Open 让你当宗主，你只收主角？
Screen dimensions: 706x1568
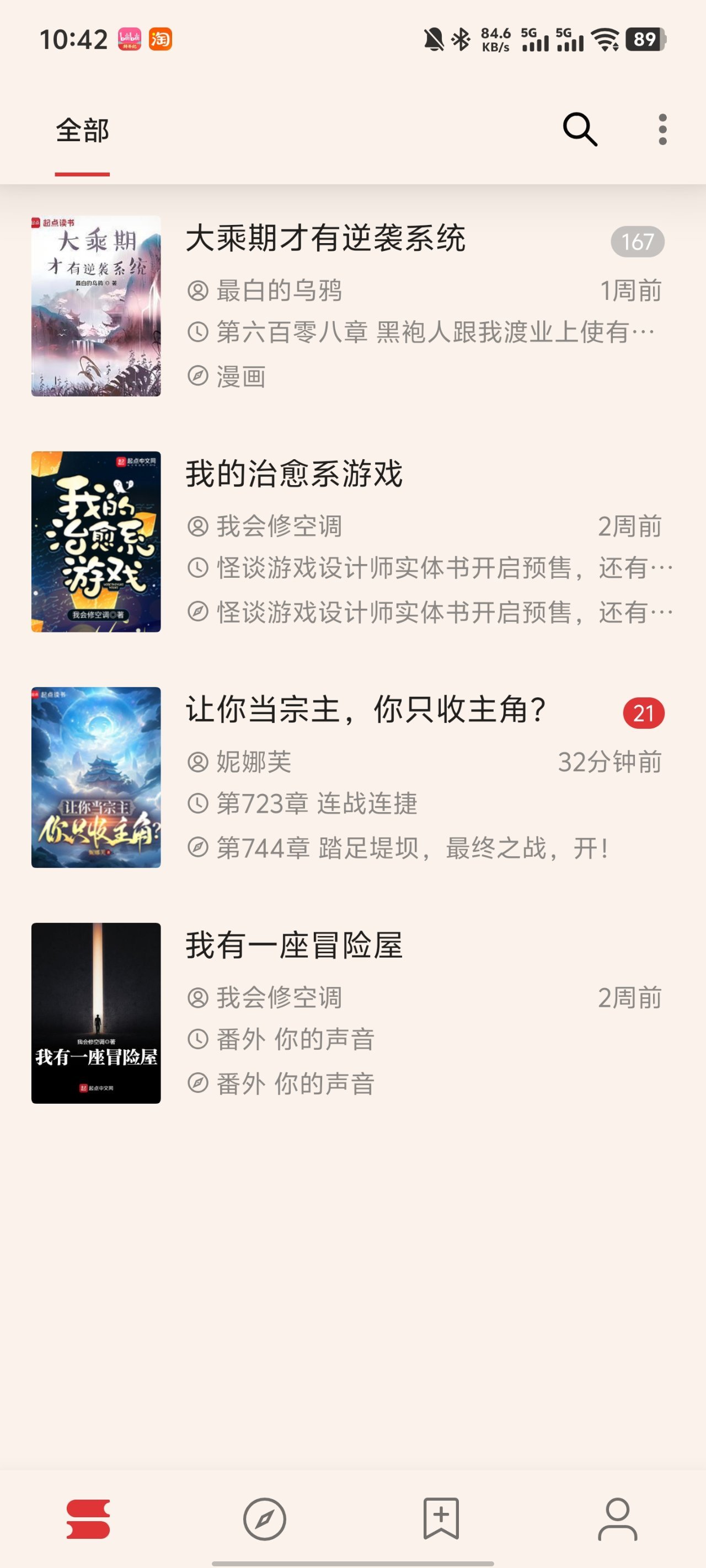(x=366, y=710)
